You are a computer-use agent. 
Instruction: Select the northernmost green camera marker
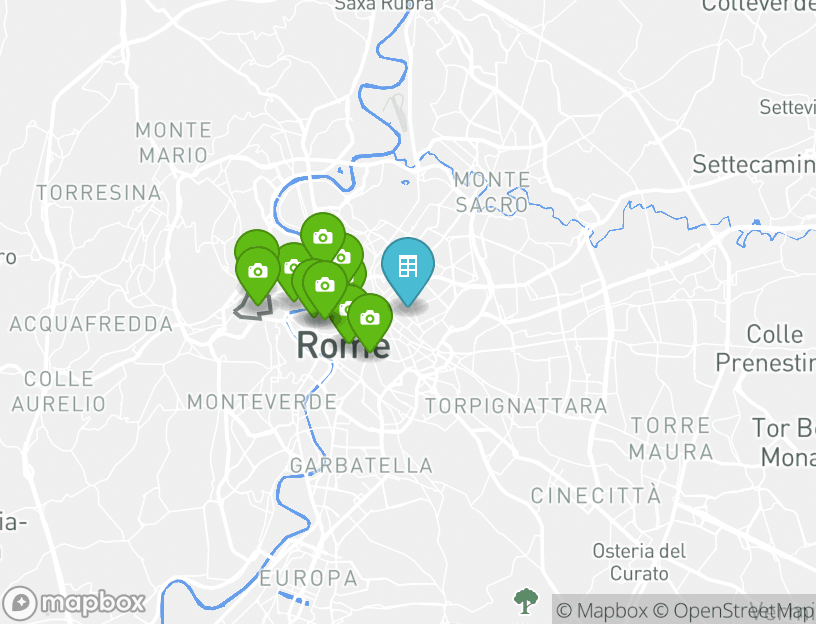point(322,237)
